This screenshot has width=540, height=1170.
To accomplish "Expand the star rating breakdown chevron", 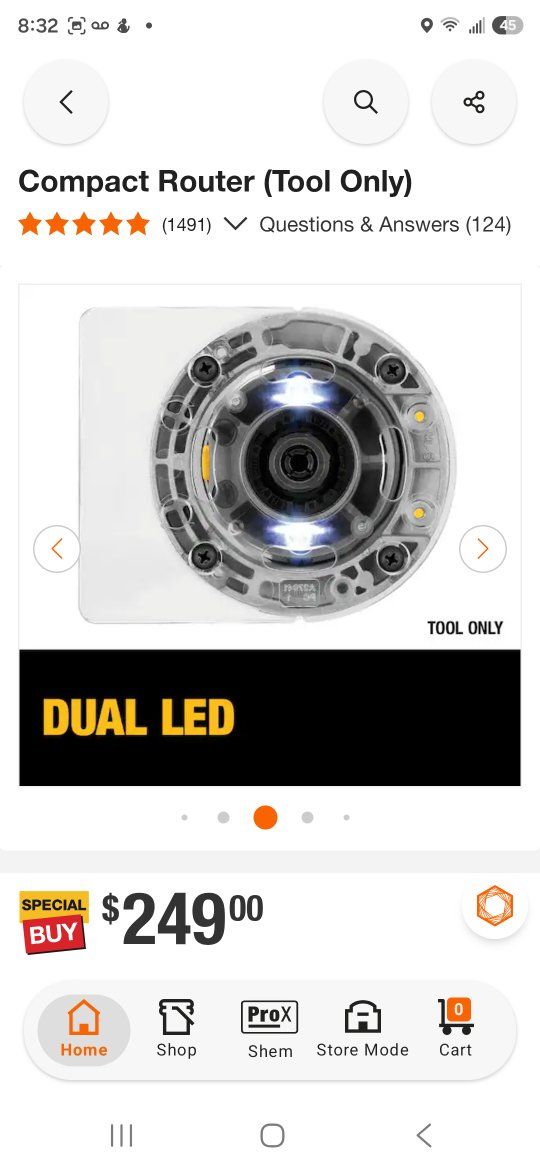I will click(x=235, y=224).
